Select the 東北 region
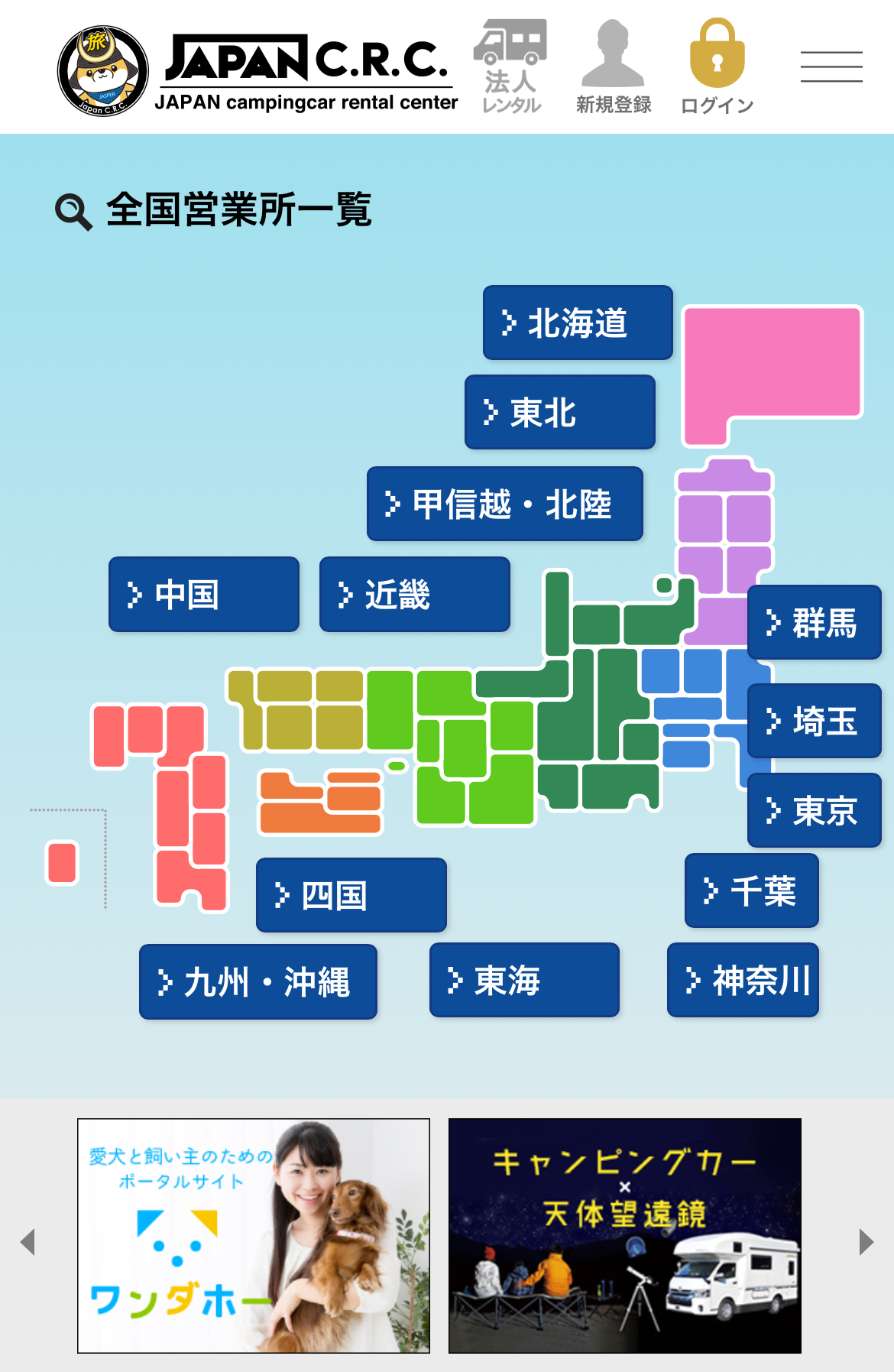Screen dimensions: 894x1372 (x=559, y=412)
